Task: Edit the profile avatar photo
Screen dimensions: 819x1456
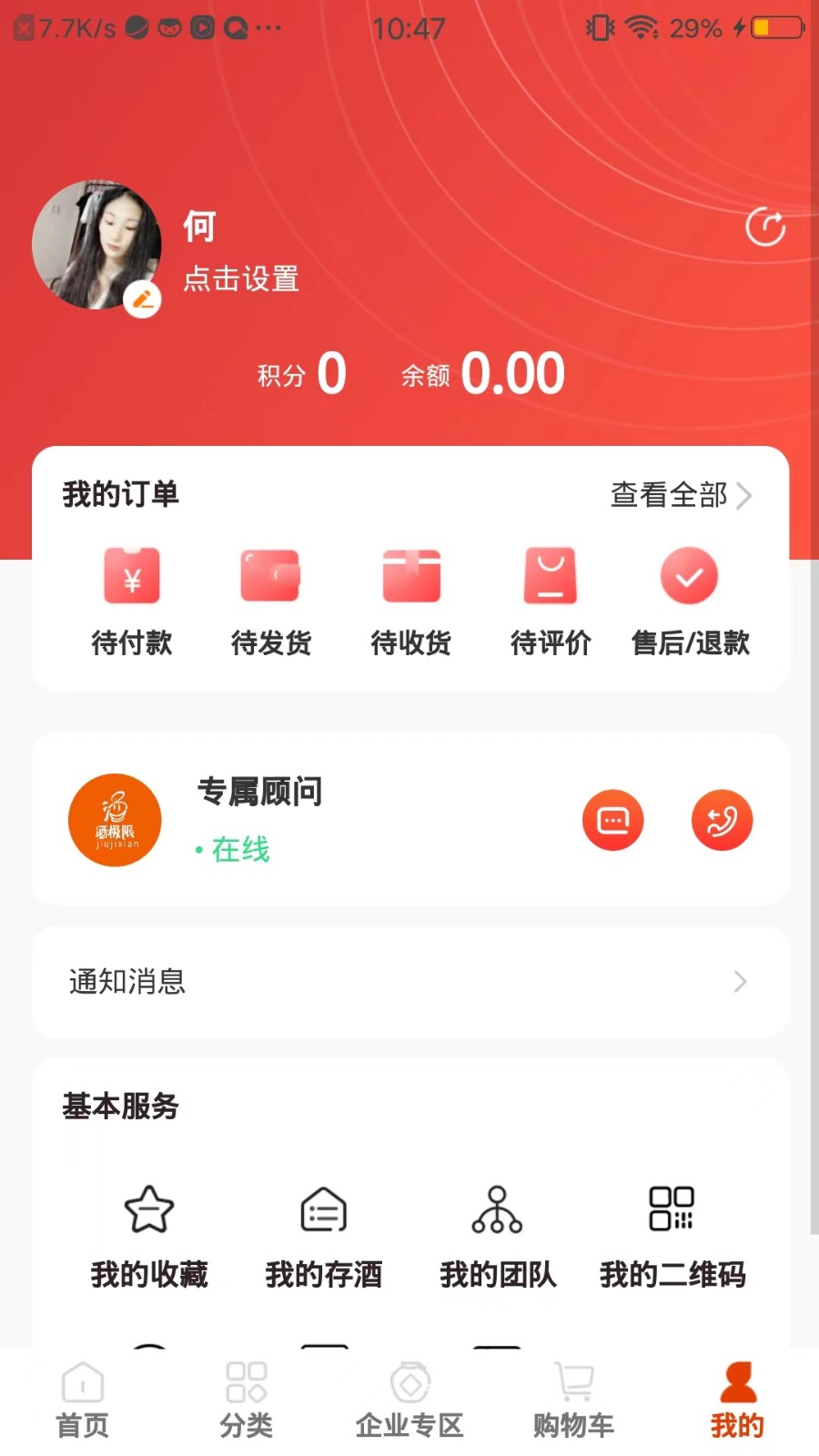Action: pyautogui.click(x=142, y=299)
